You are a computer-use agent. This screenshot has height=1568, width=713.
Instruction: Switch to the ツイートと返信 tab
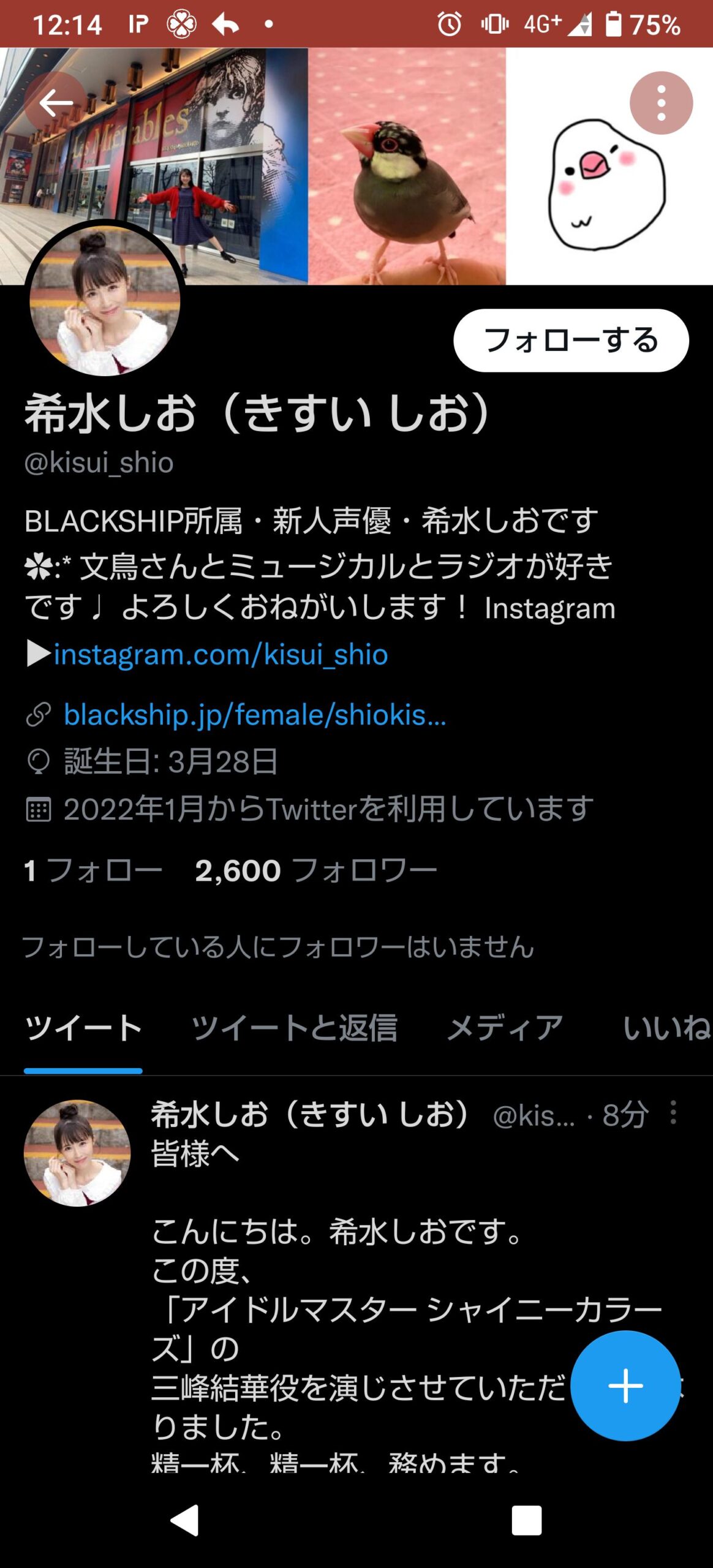[x=294, y=1028]
